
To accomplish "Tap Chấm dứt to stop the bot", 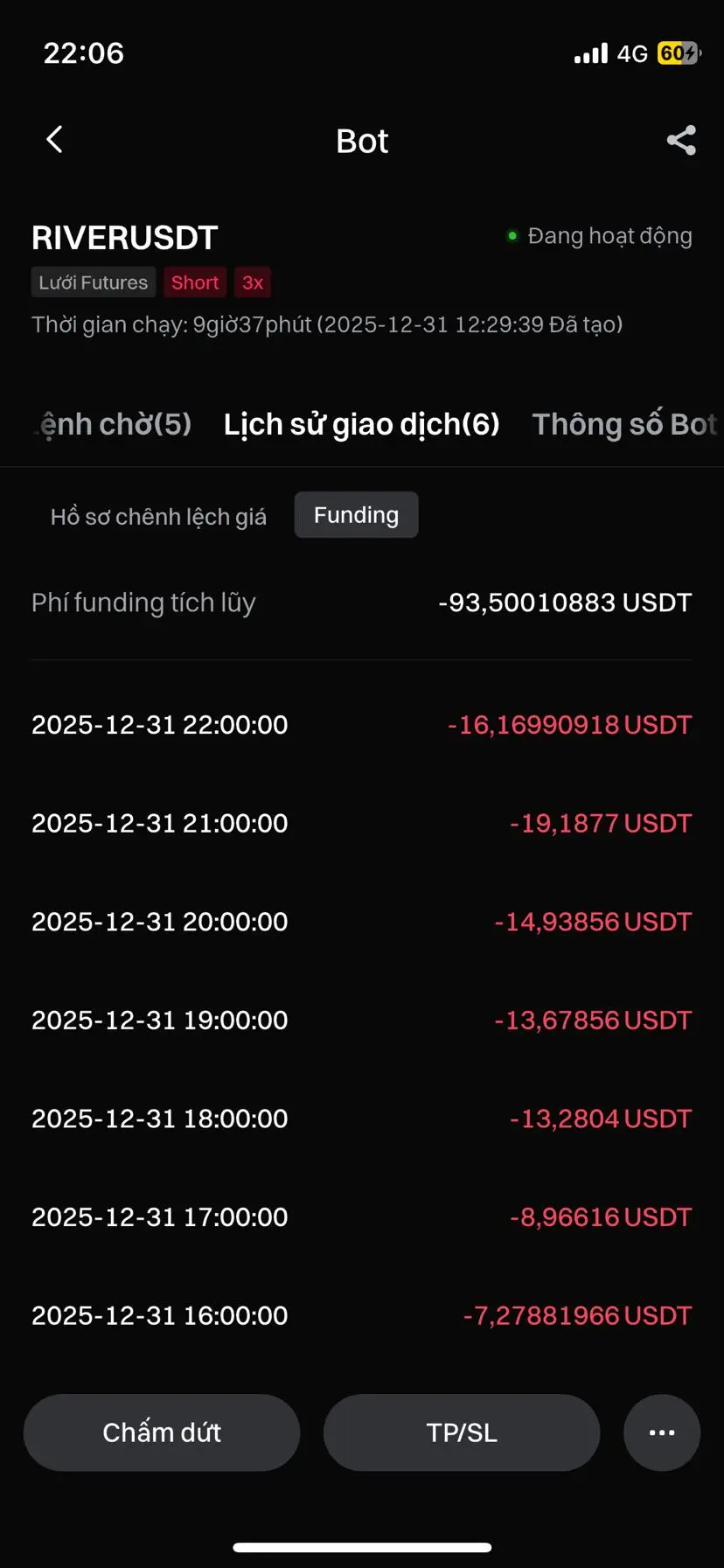I will pos(162,1432).
